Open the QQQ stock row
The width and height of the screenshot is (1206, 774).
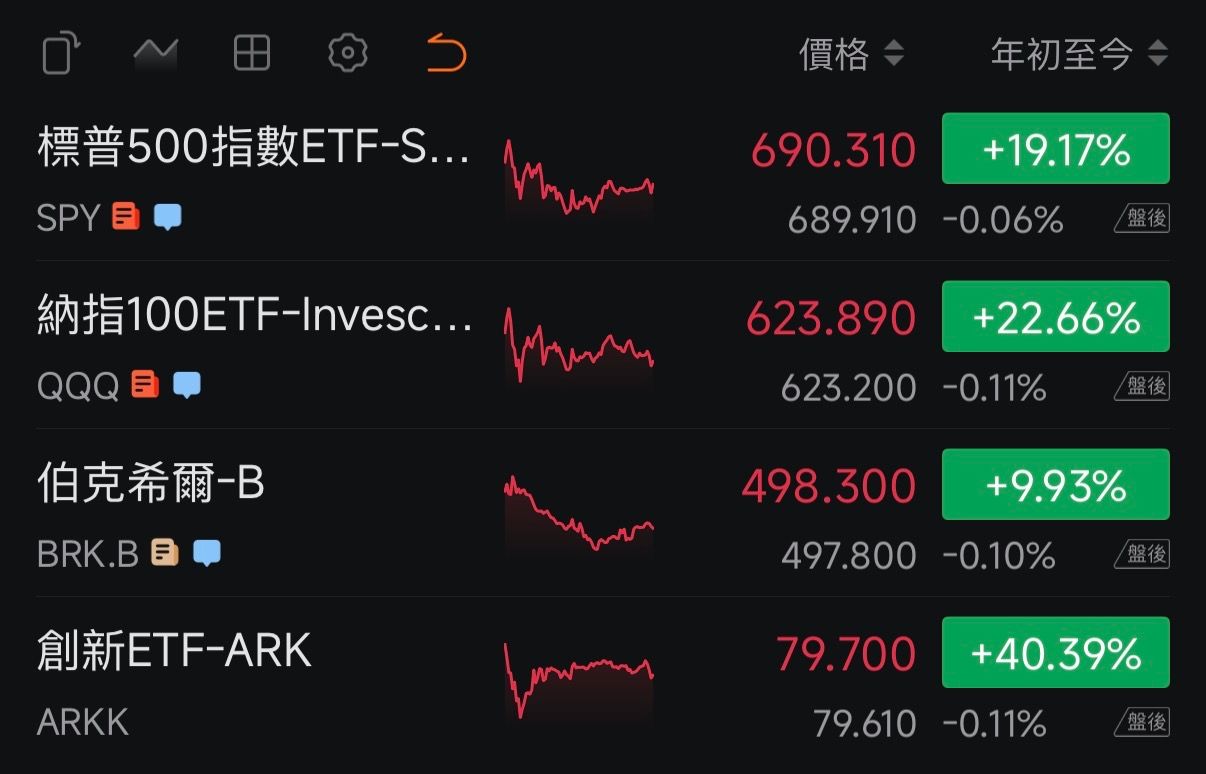click(603, 347)
